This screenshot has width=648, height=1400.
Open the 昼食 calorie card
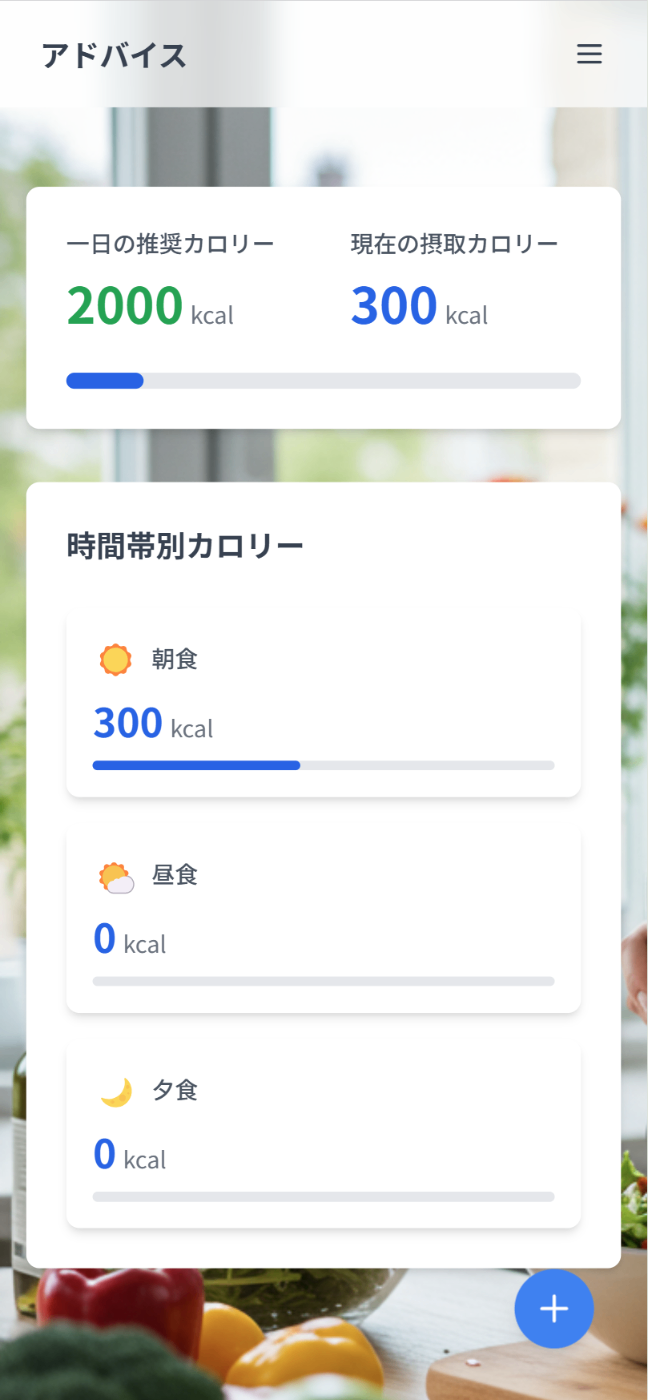(323, 920)
